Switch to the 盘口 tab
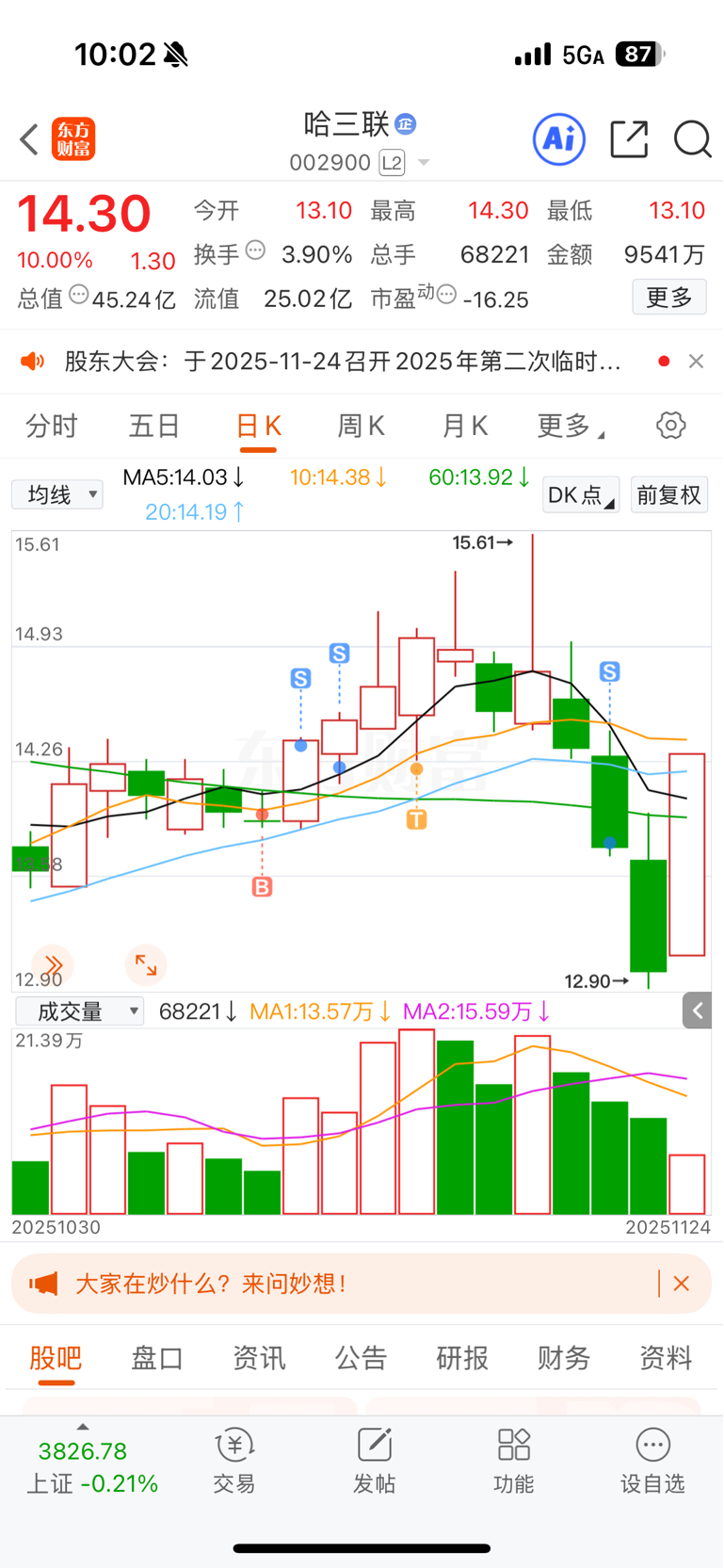724x1568 pixels. coord(156,1358)
